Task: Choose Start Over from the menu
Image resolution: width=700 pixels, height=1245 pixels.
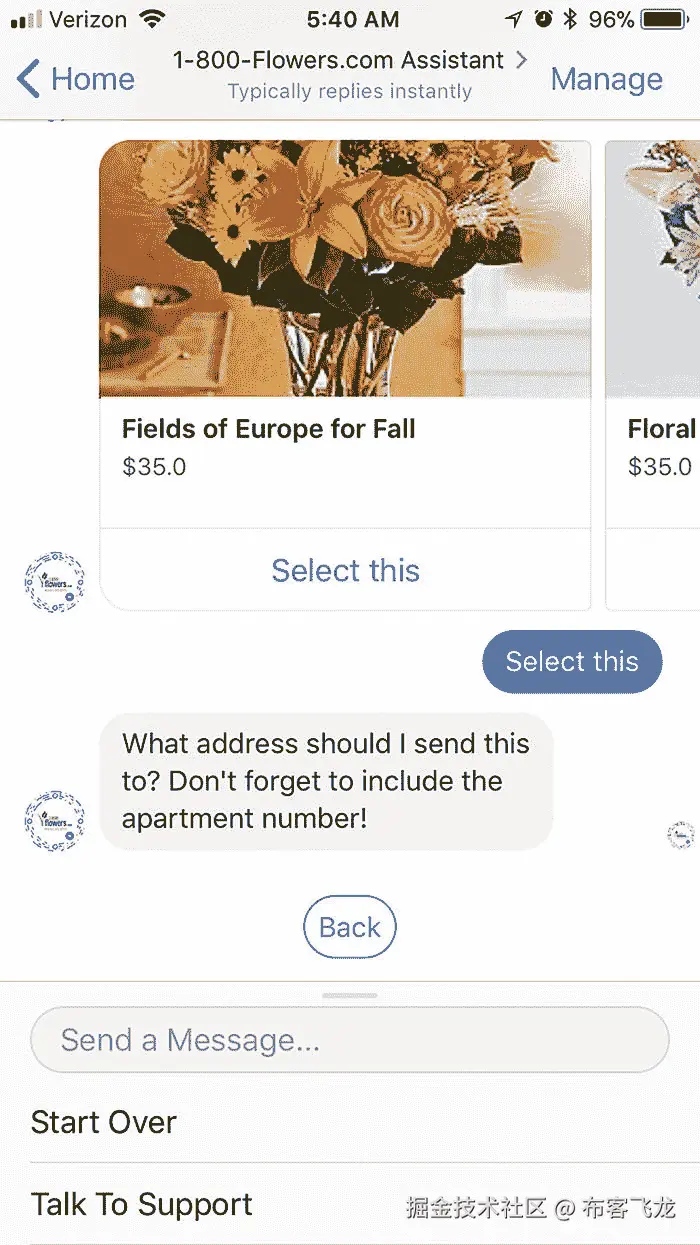Action: (x=104, y=1122)
